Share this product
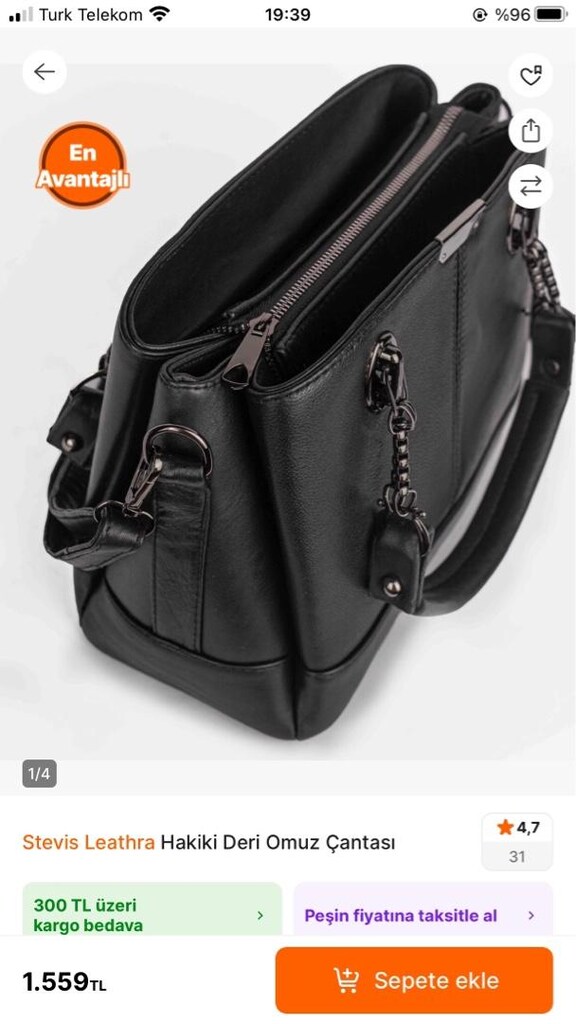 click(x=531, y=131)
